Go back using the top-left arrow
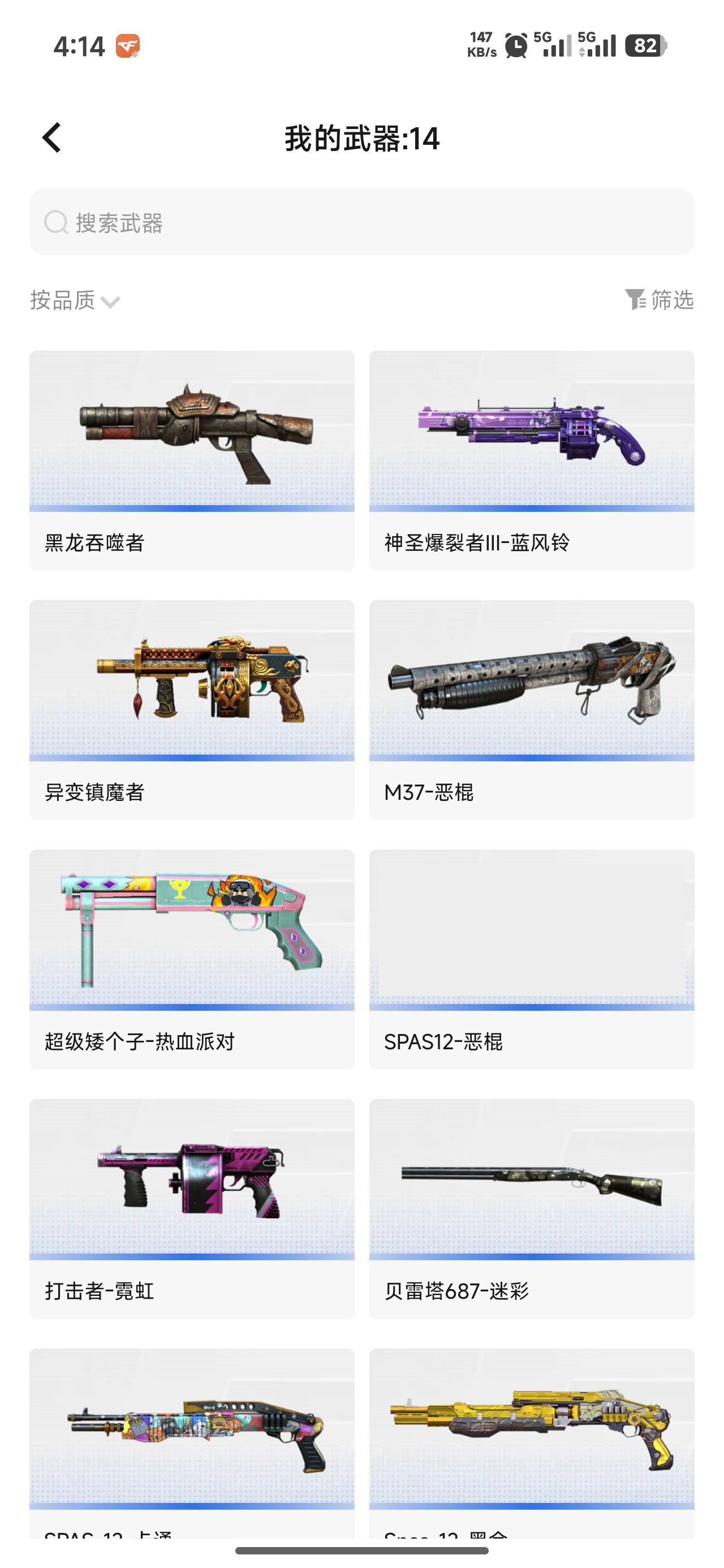The height and width of the screenshot is (1568, 724). tap(52, 137)
